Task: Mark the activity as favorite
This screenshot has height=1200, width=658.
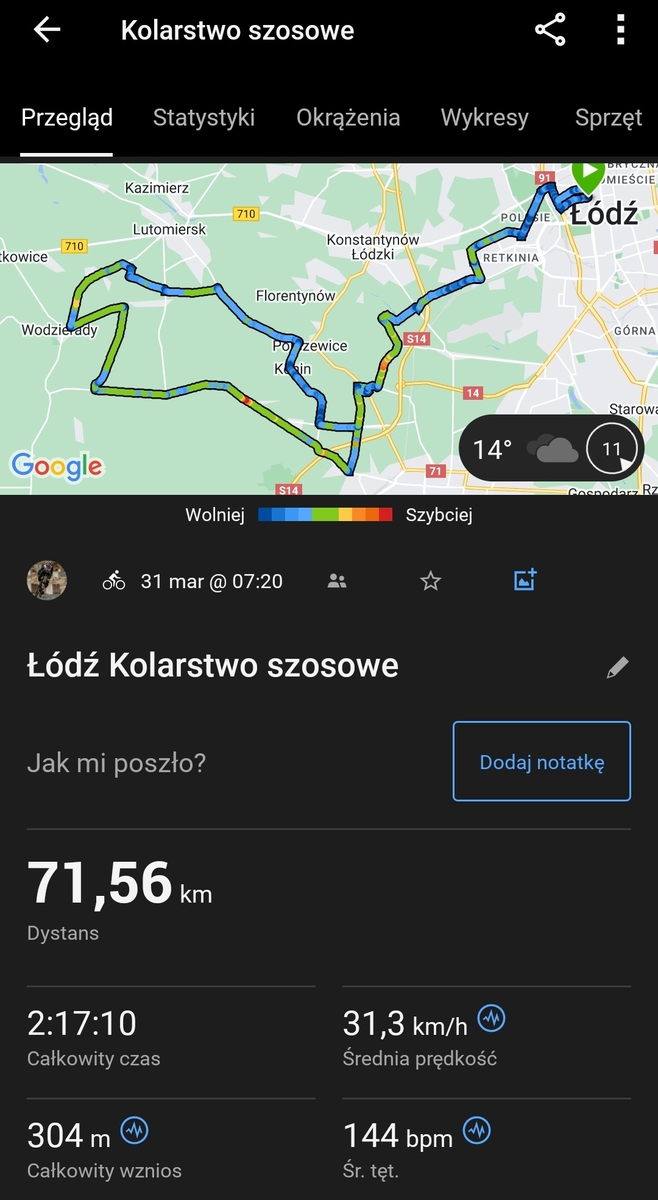Action: click(x=430, y=580)
